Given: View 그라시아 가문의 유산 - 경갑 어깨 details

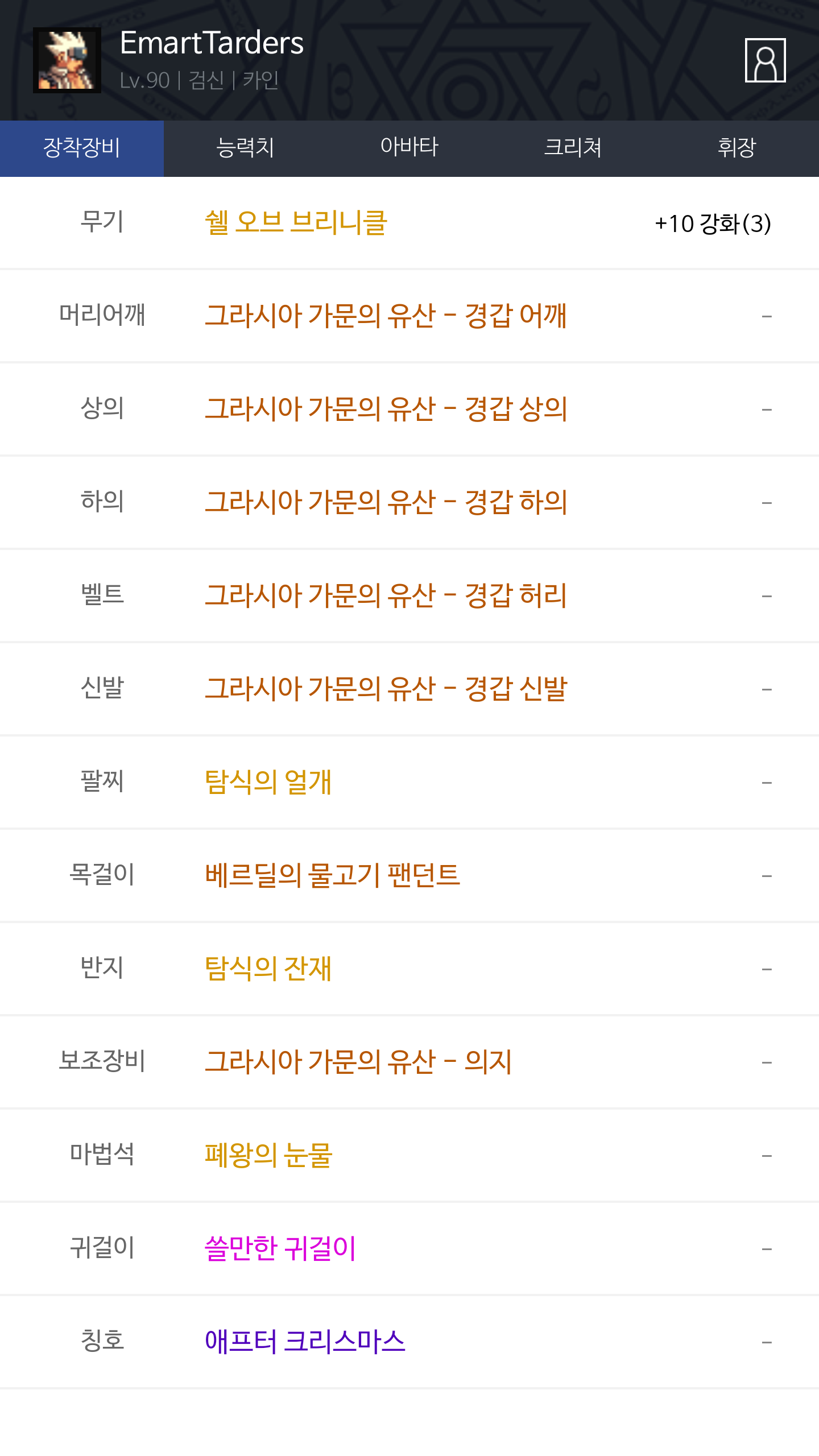Looking at the screenshot, I should coord(386,316).
